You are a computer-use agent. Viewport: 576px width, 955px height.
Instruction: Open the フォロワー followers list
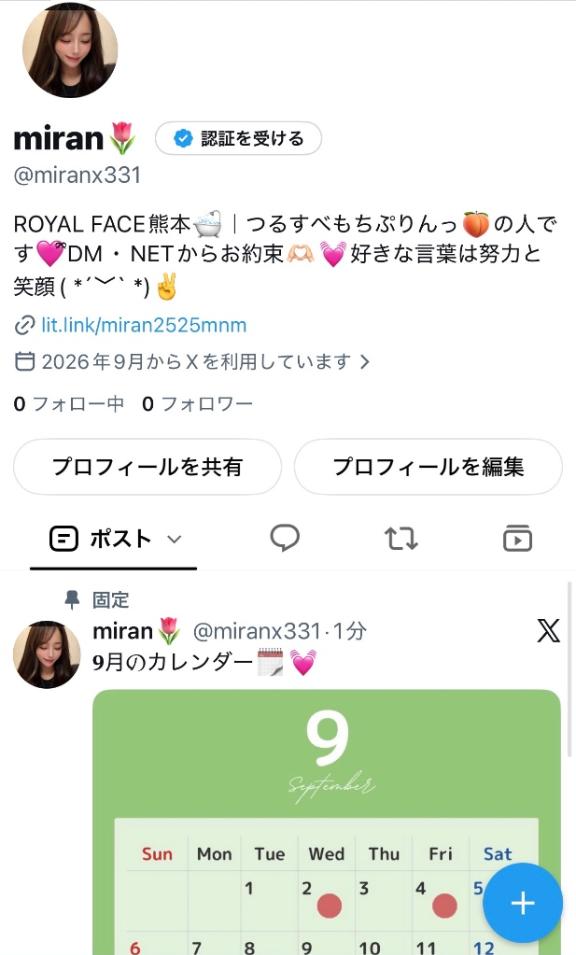click(197, 404)
